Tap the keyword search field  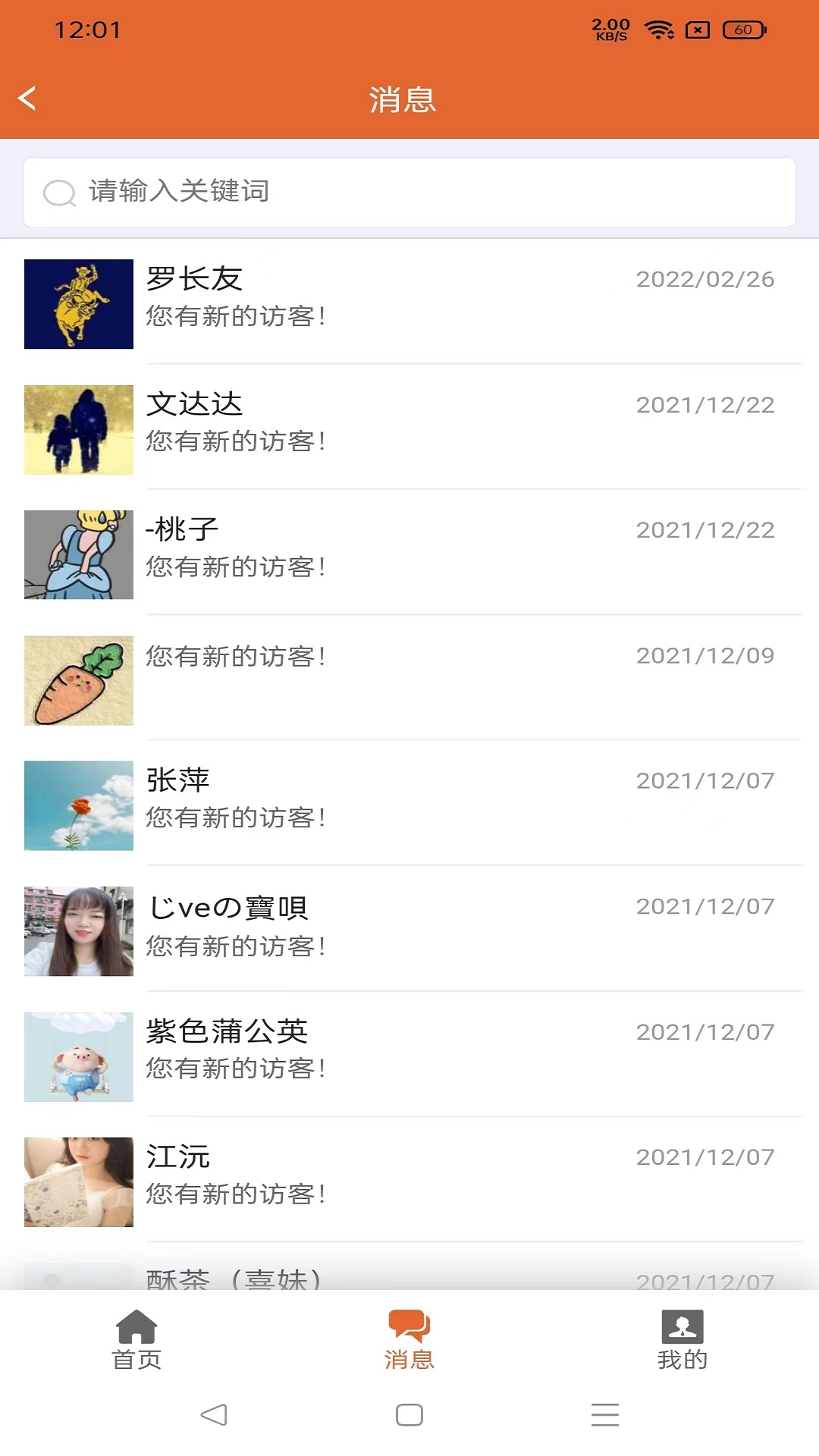tap(409, 192)
